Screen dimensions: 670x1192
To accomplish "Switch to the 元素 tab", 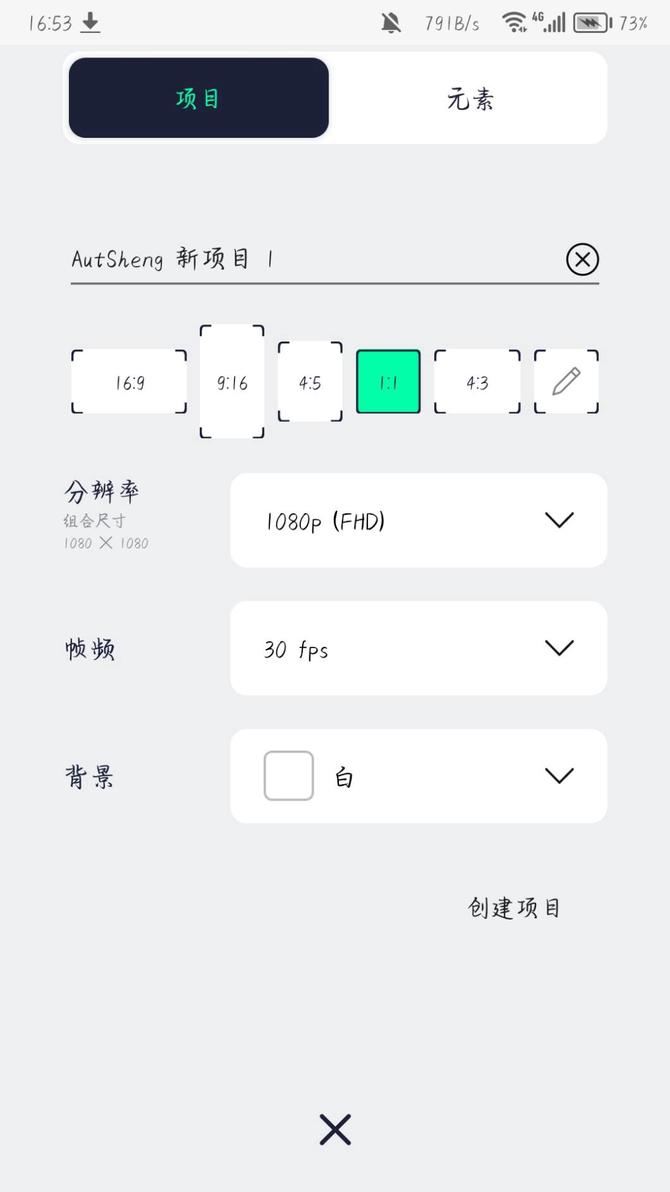I will click(x=470, y=99).
